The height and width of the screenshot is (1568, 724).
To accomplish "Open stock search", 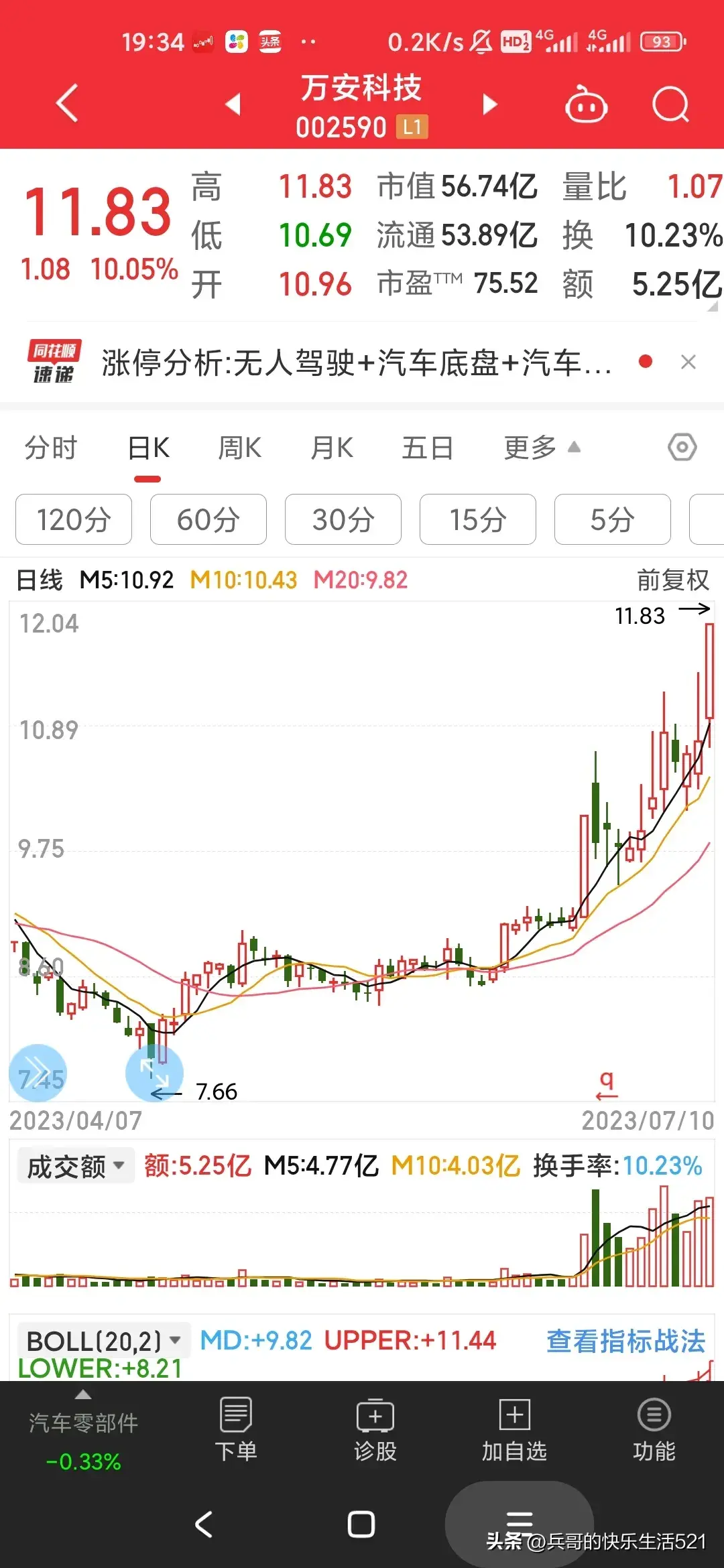I will coord(670,105).
